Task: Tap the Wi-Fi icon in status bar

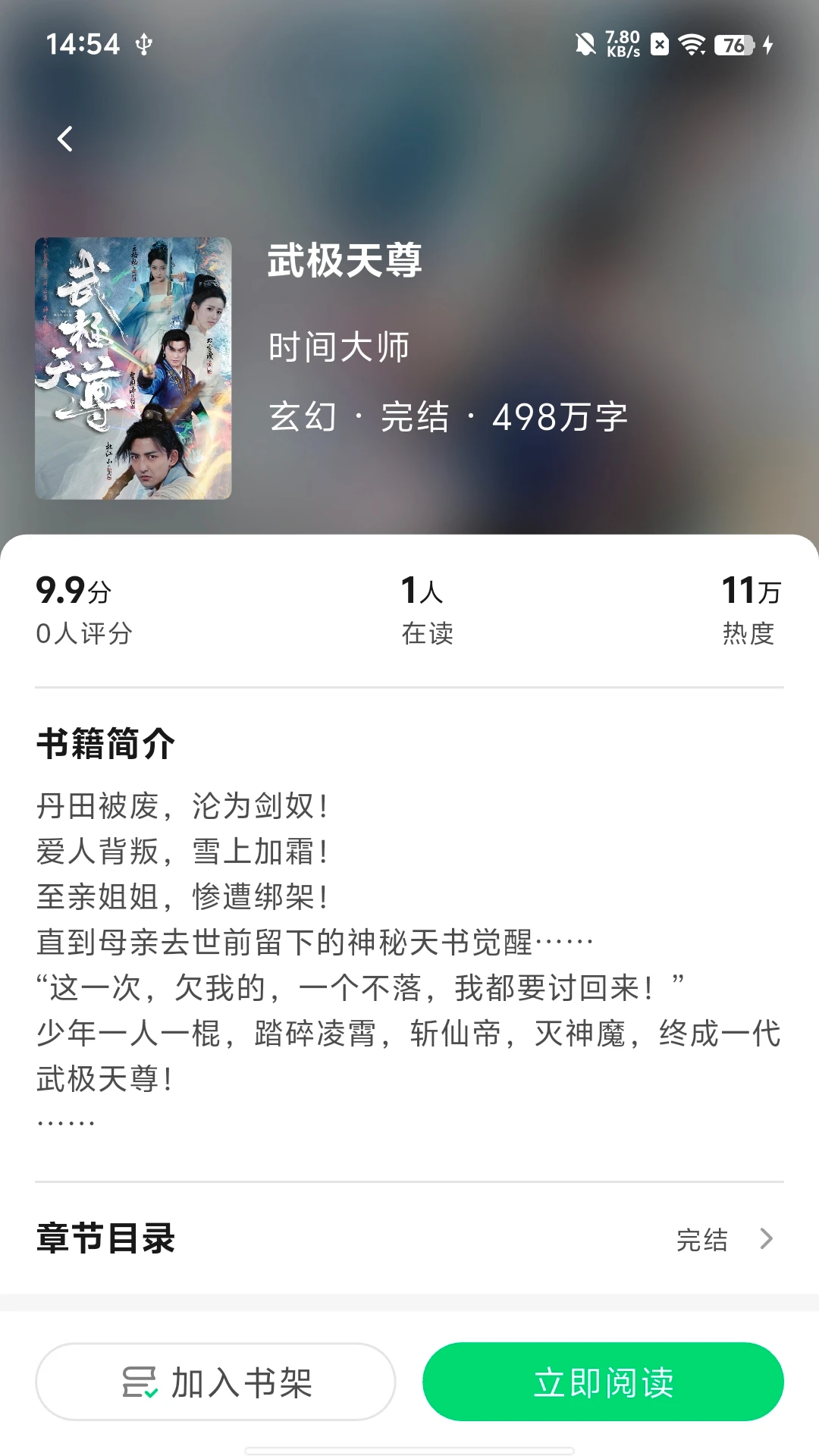Action: coord(692,45)
